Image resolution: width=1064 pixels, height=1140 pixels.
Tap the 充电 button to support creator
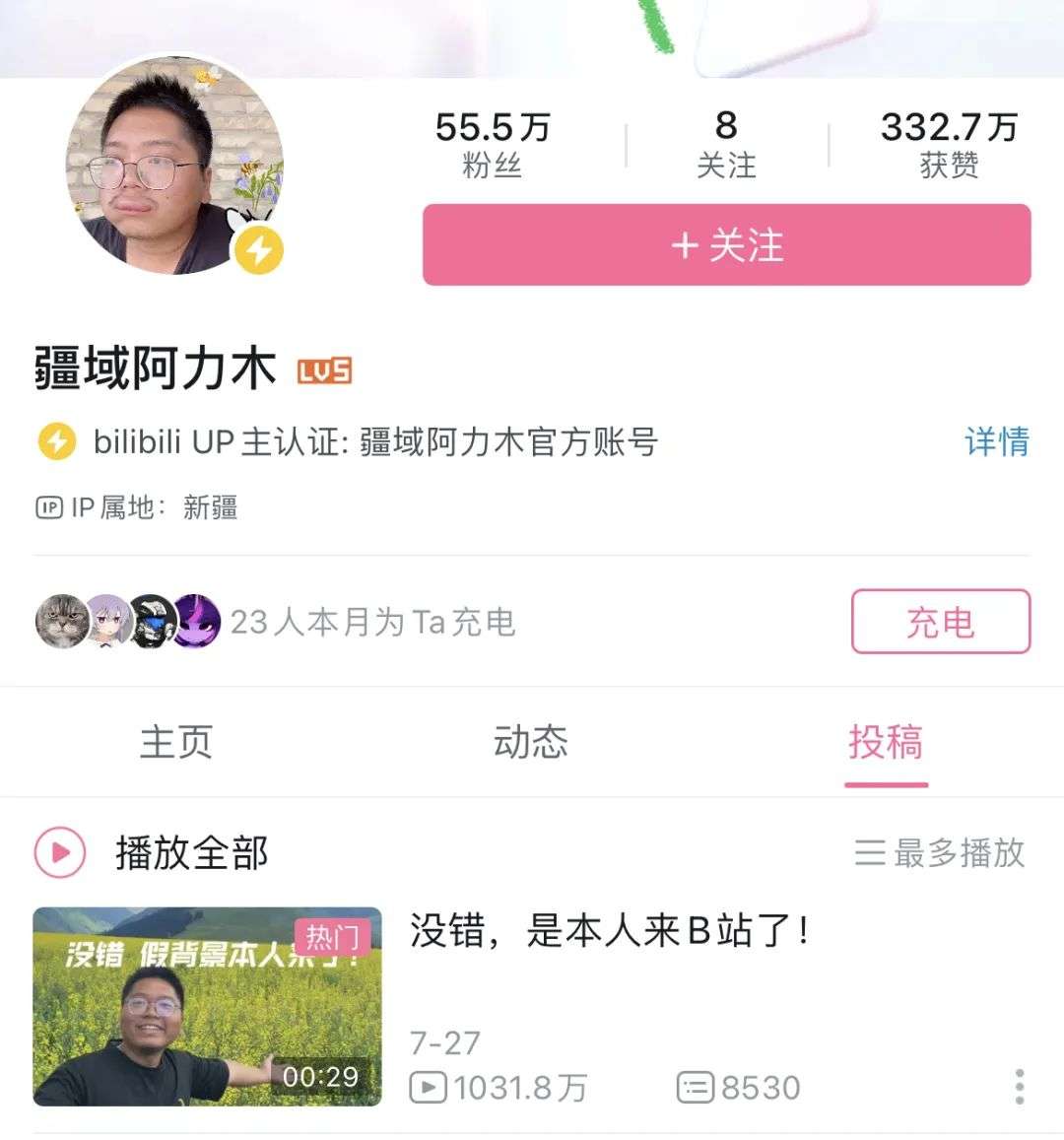[x=940, y=622]
